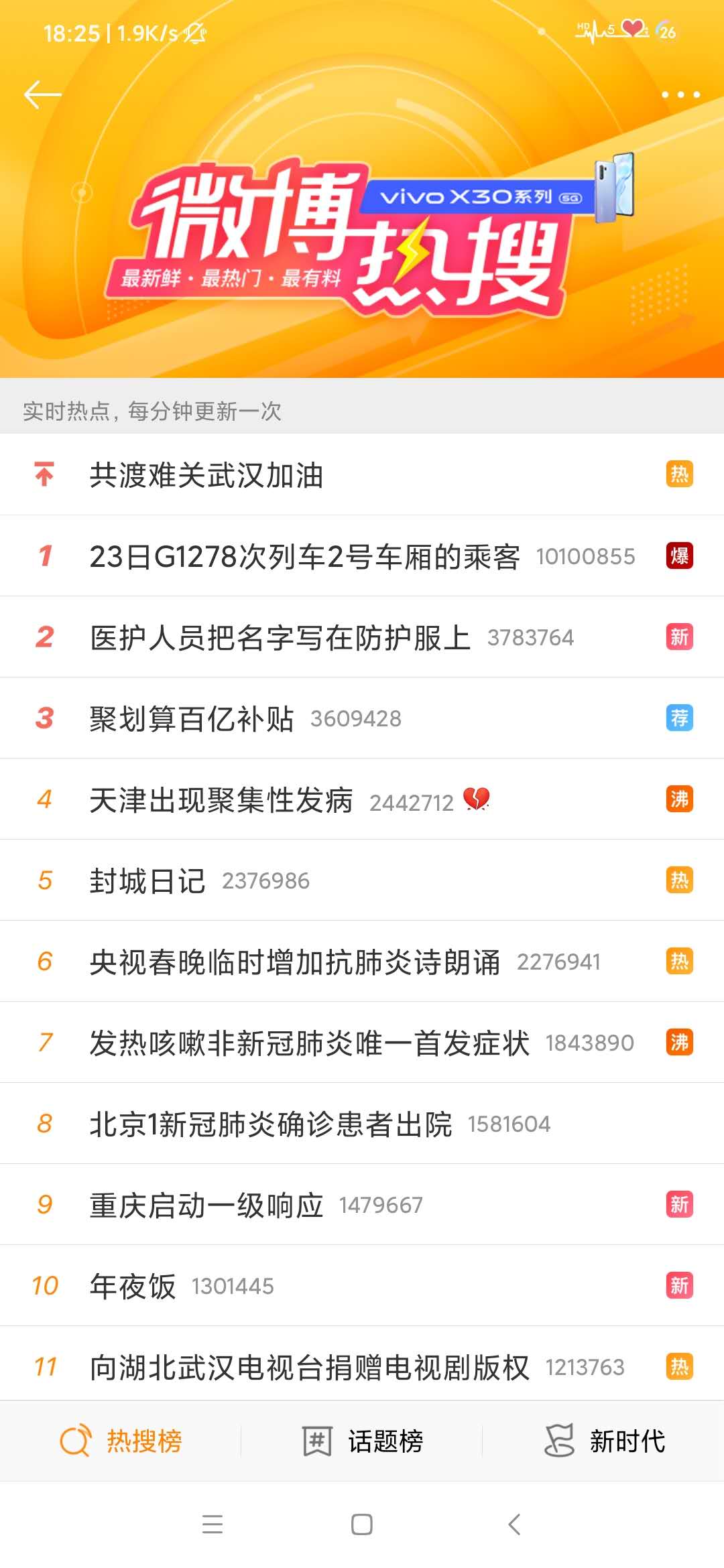Image resolution: width=724 pixels, height=1568 pixels.
Task: Click the pinned-to-top arrow icon
Action: pos(44,474)
